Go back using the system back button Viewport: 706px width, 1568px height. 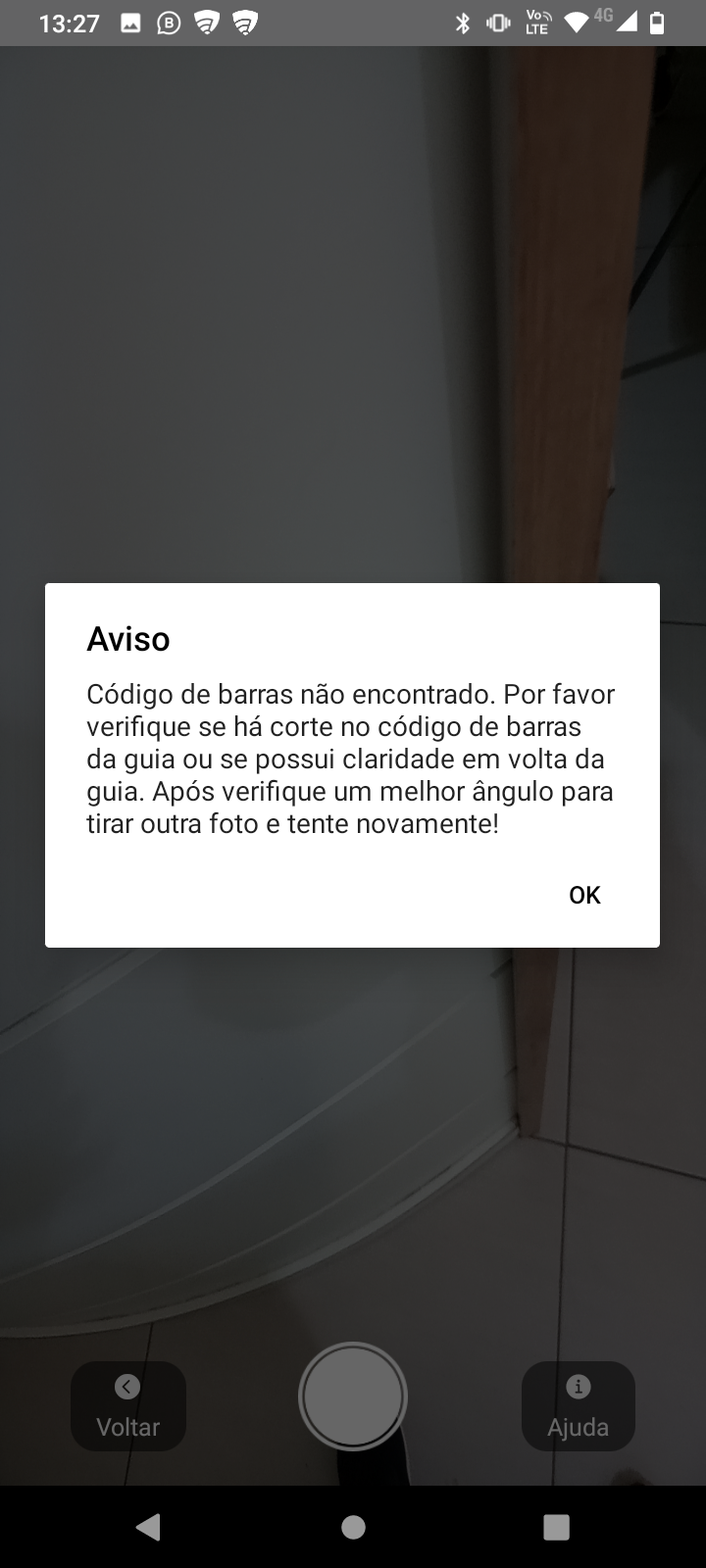[149, 1527]
